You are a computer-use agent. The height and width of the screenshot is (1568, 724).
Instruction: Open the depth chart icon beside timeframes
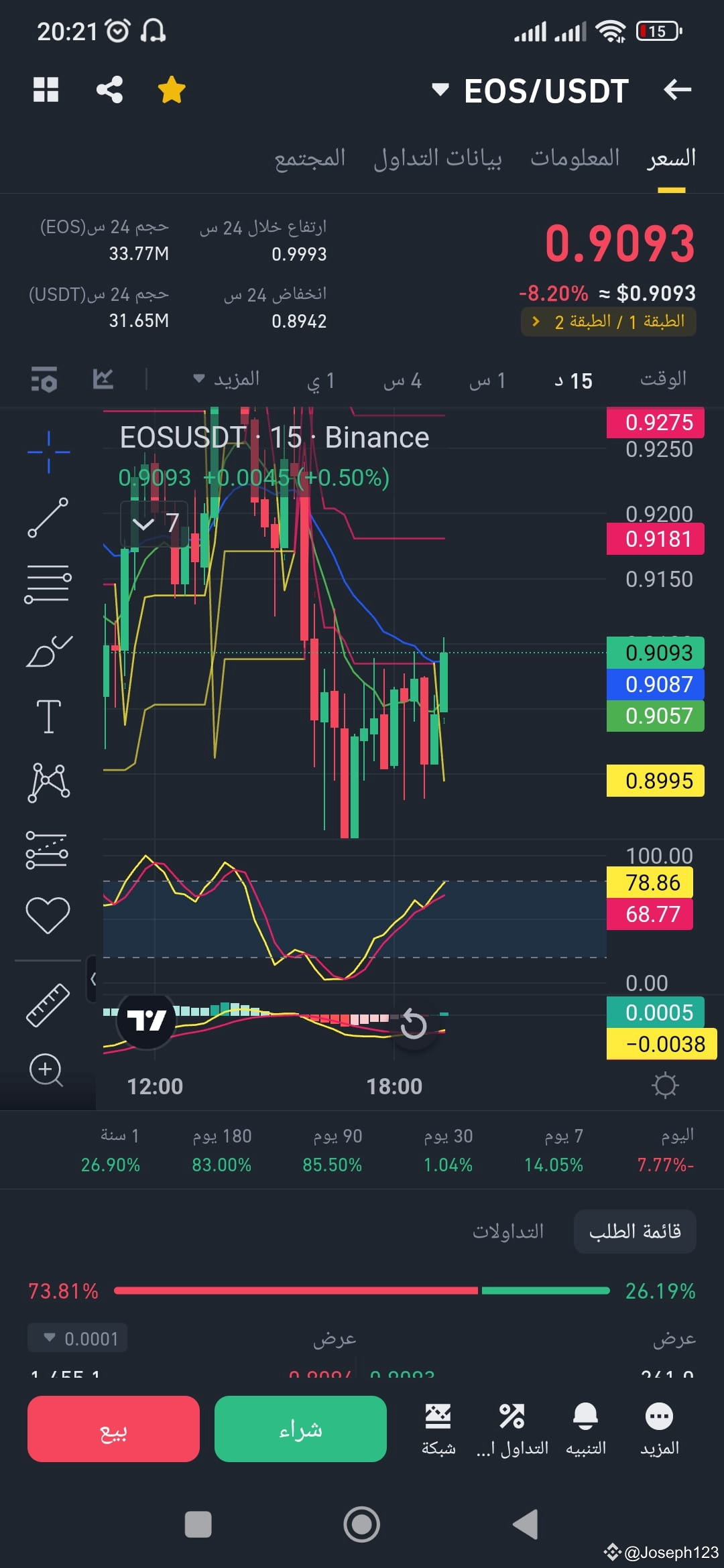pyautogui.click(x=102, y=379)
